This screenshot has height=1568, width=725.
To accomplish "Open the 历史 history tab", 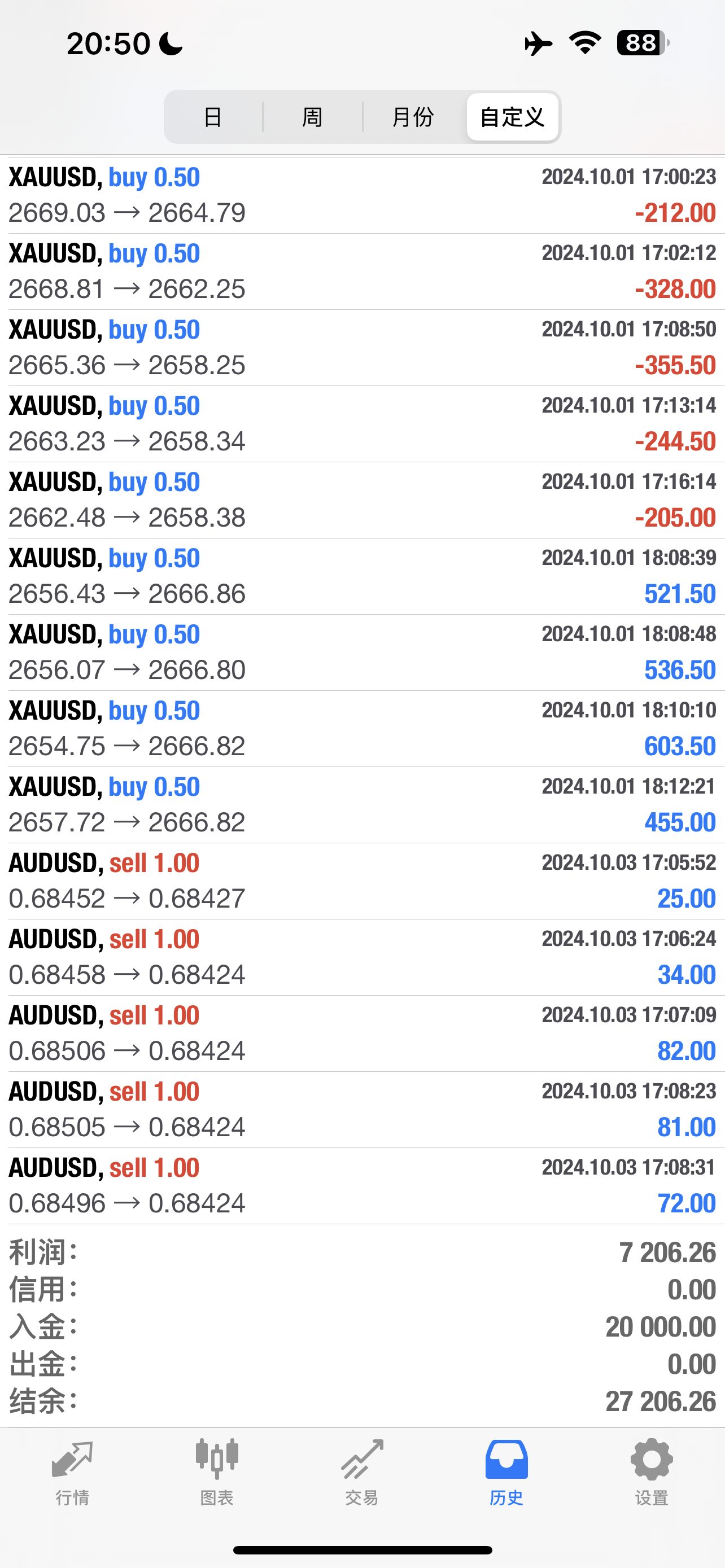I will (506, 1472).
